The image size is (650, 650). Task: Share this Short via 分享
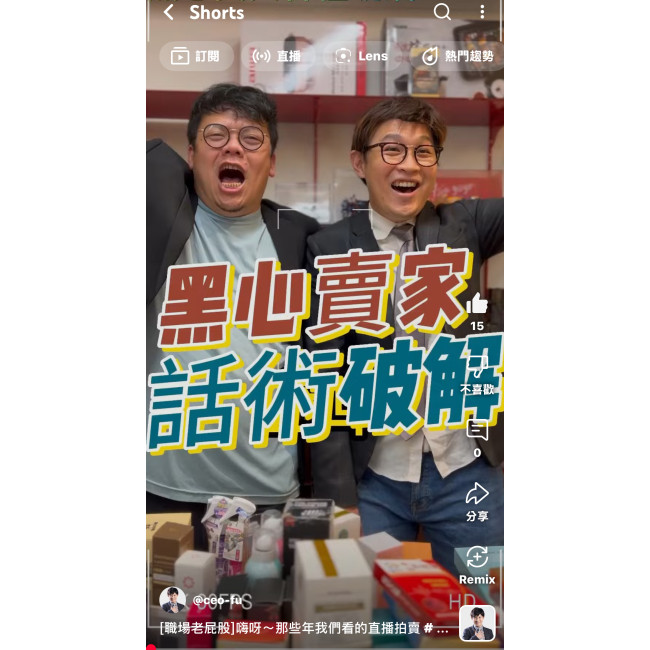(477, 494)
